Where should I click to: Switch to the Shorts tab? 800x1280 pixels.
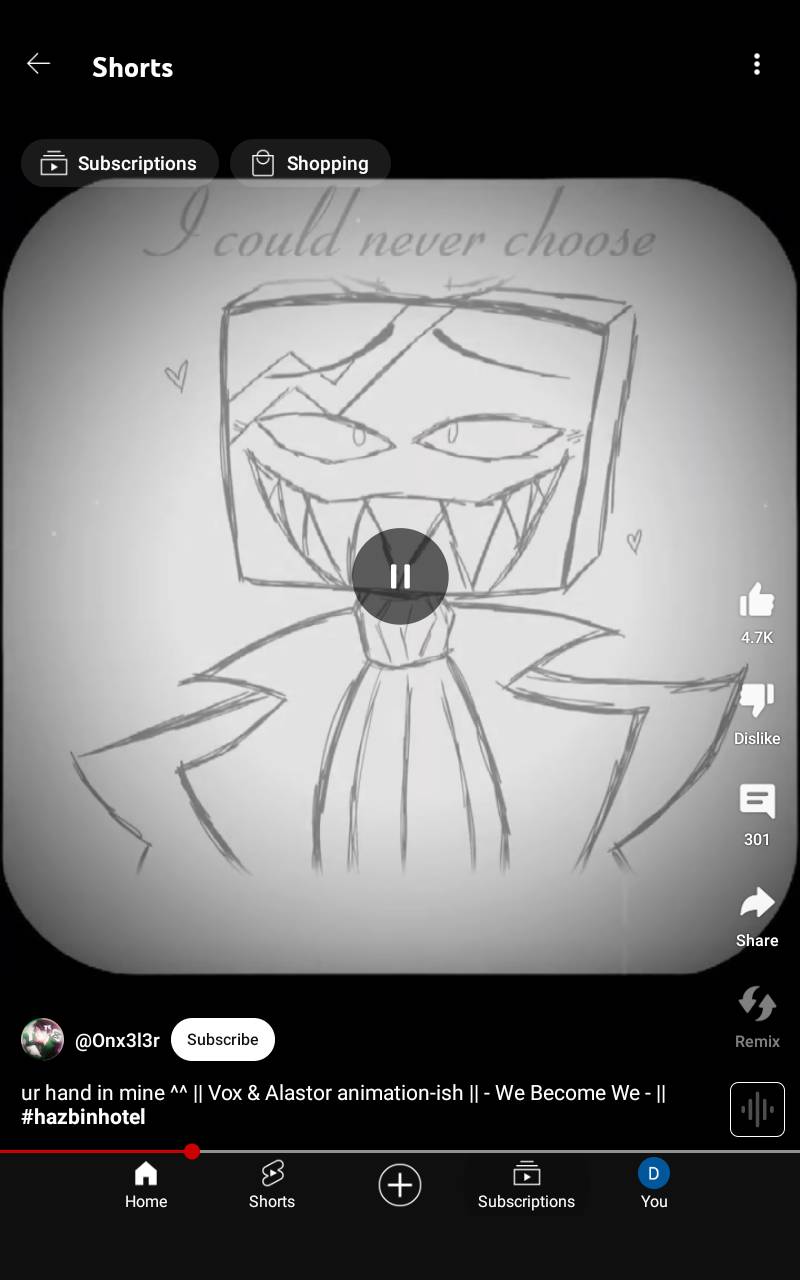coord(272,1185)
